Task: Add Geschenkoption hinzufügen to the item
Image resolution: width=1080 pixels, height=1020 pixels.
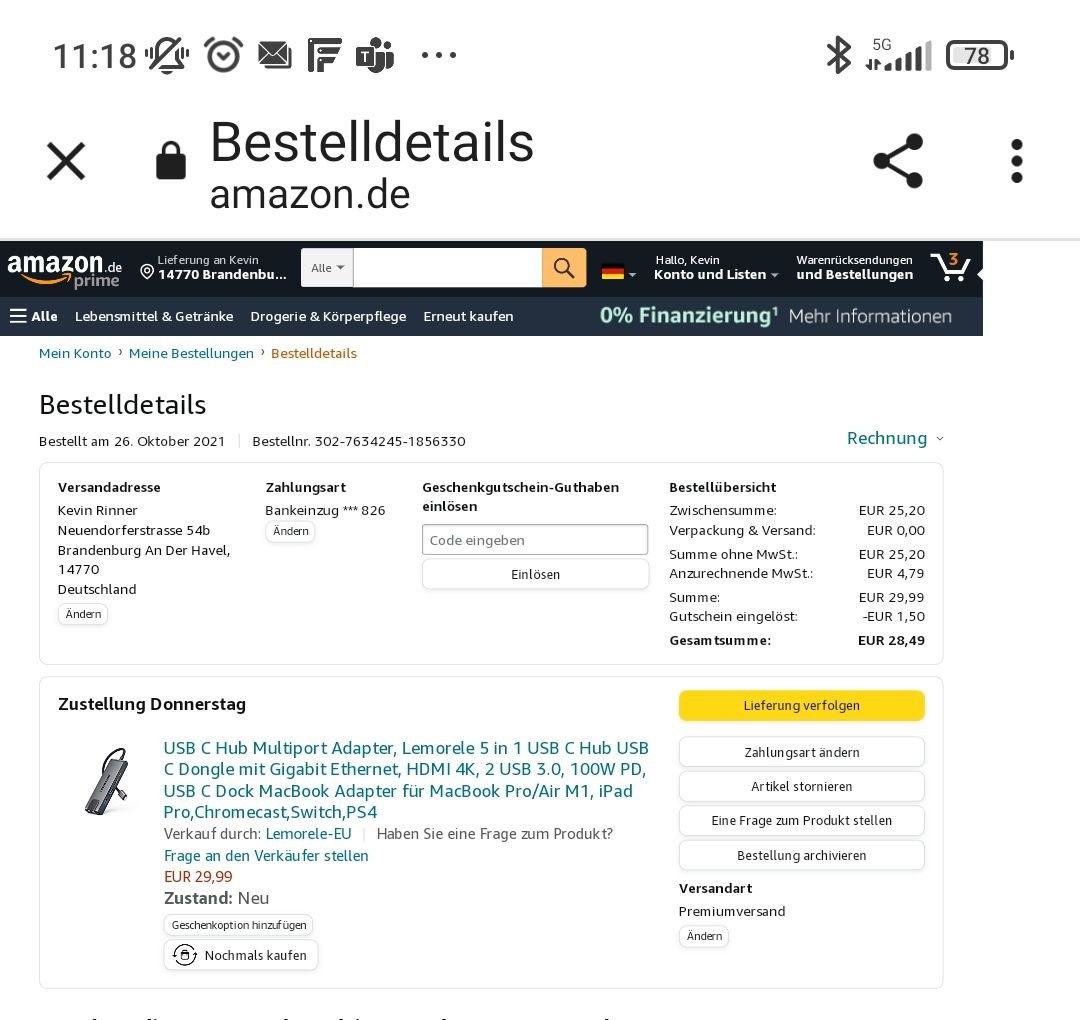Action: point(238,925)
